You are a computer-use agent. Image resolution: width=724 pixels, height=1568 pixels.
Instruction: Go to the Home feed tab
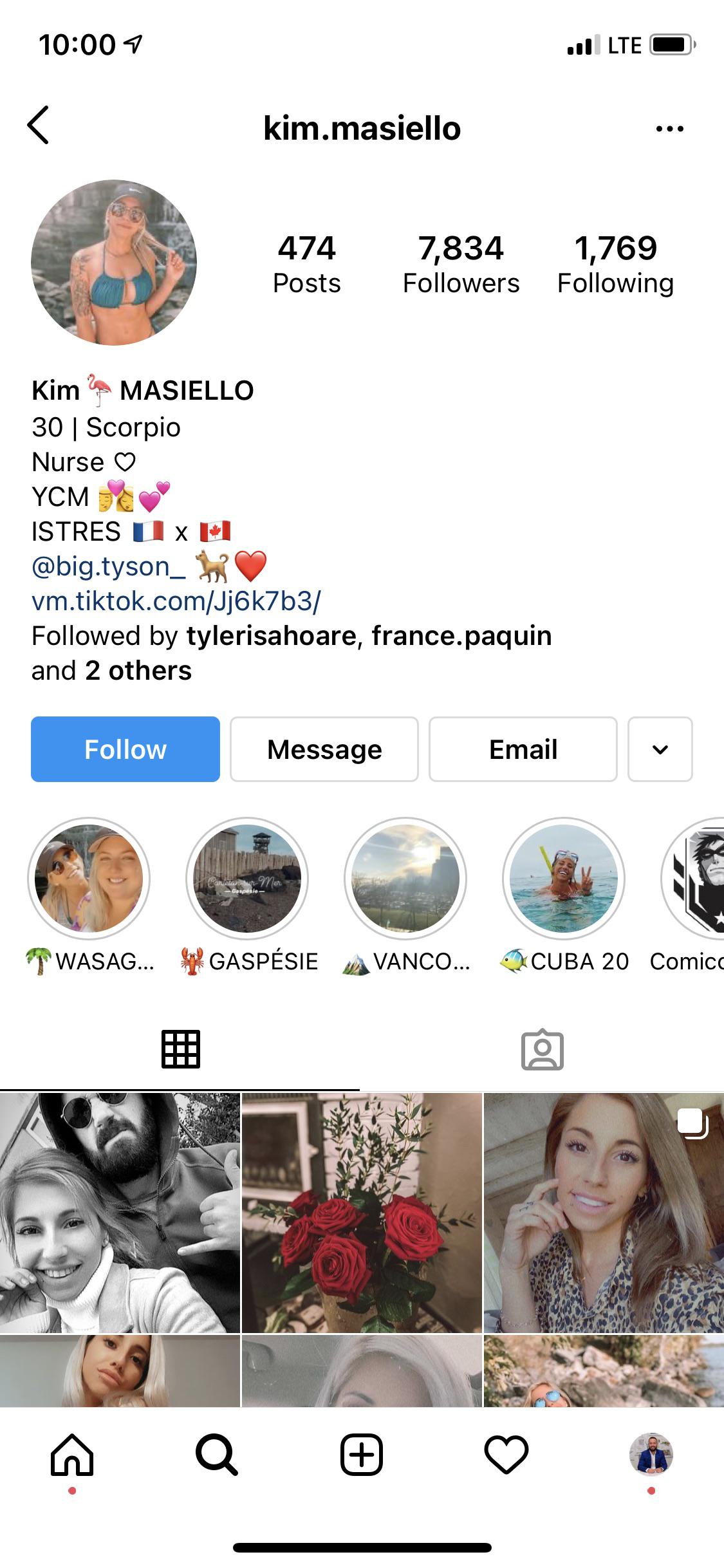click(72, 1455)
